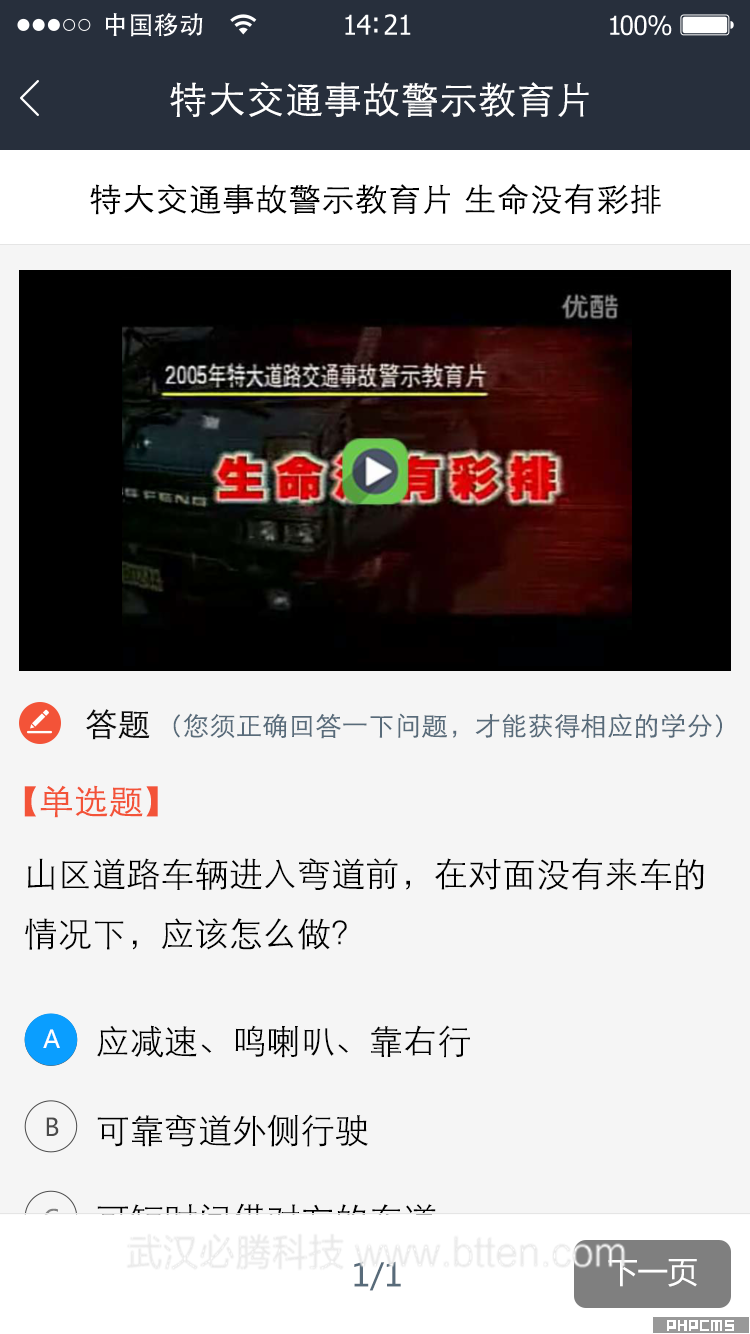Tap the 下一页 next page button
This screenshot has width=750, height=1334.
652,1273
